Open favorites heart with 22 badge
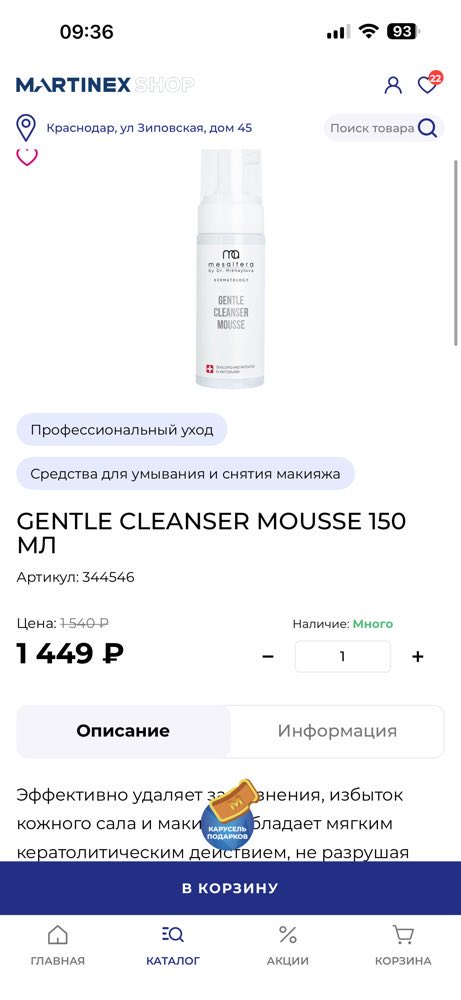This screenshot has height=1000, width=461. coord(429,83)
